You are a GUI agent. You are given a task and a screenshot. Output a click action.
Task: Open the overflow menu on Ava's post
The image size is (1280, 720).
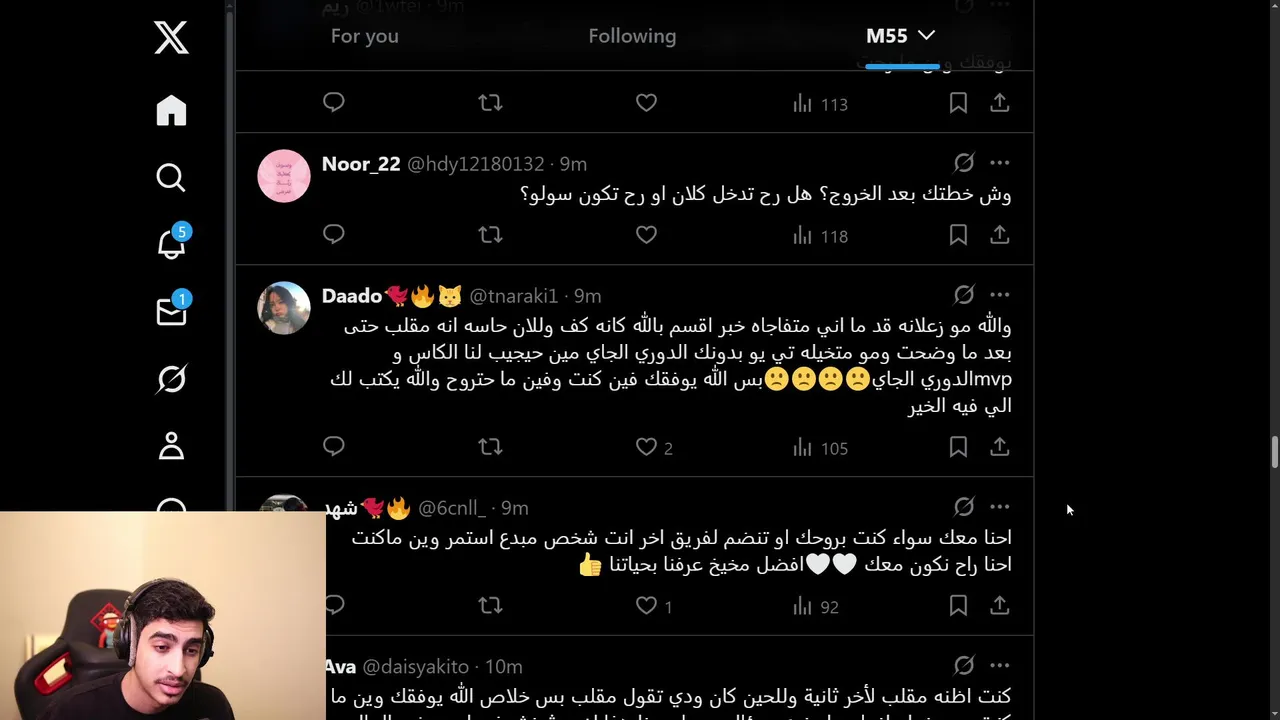[1000, 666]
